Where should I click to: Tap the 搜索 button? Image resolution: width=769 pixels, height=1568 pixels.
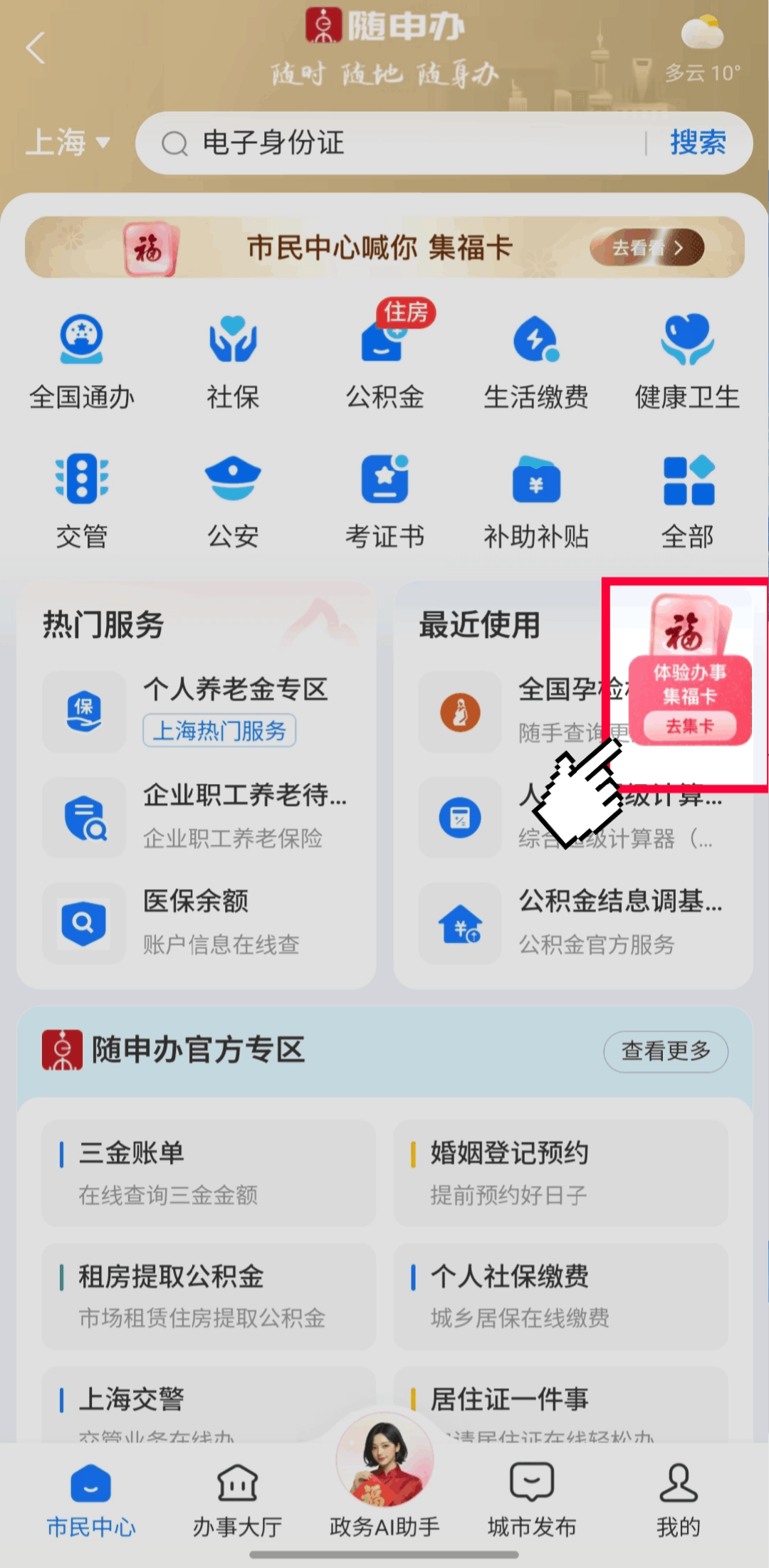tap(697, 143)
